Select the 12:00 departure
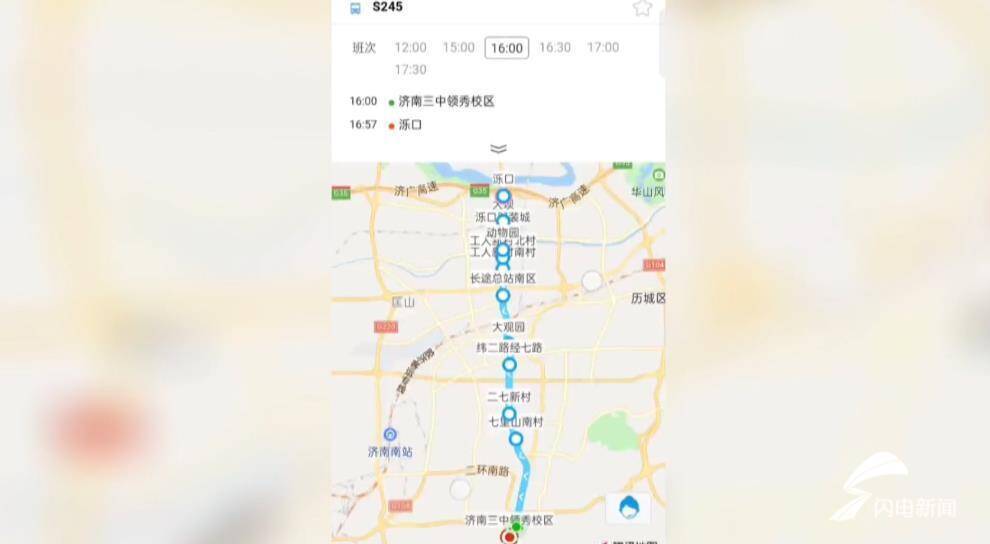The width and height of the screenshot is (990, 544). pyautogui.click(x=410, y=47)
